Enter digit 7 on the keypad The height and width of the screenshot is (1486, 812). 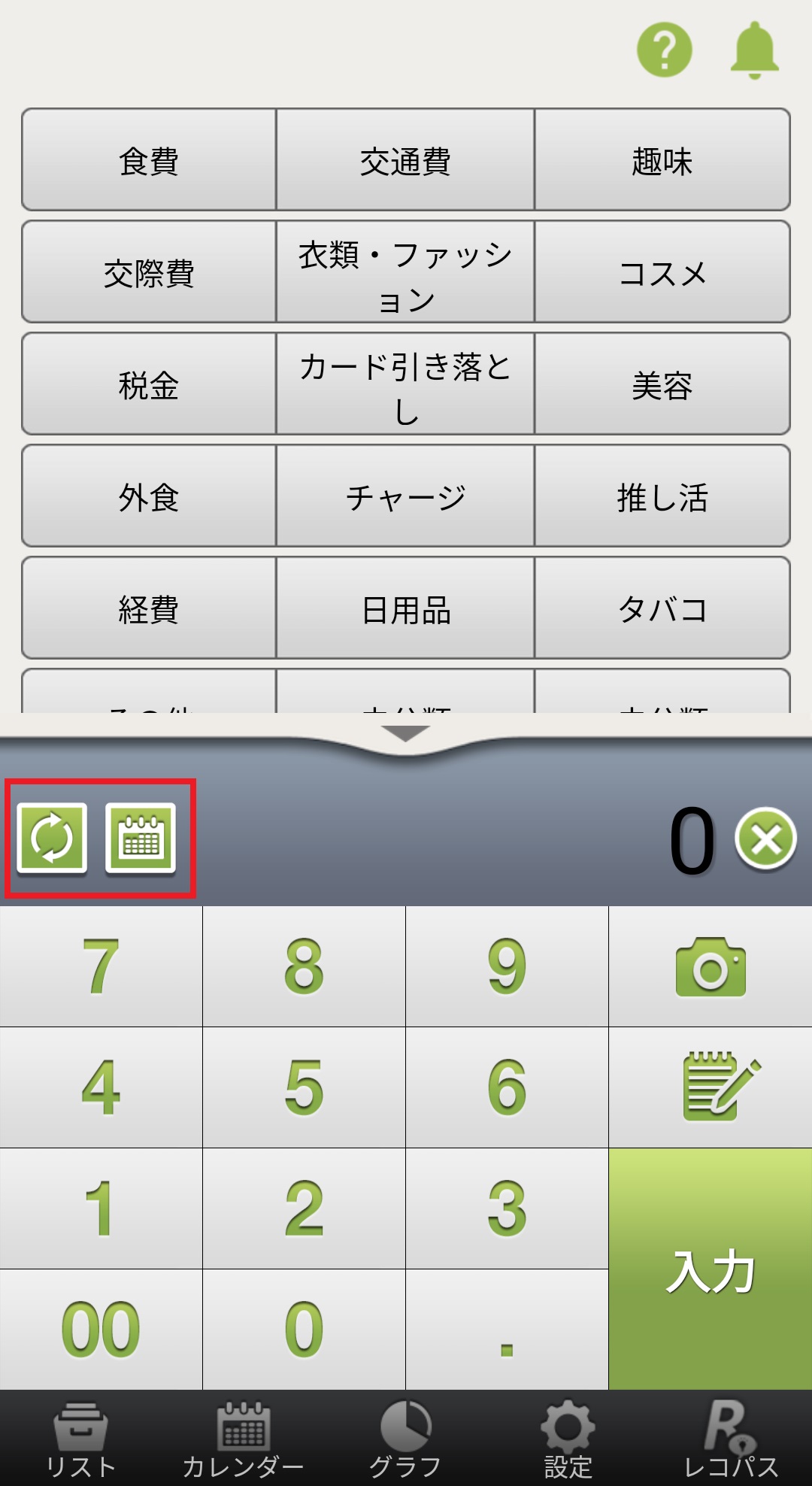(101, 967)
